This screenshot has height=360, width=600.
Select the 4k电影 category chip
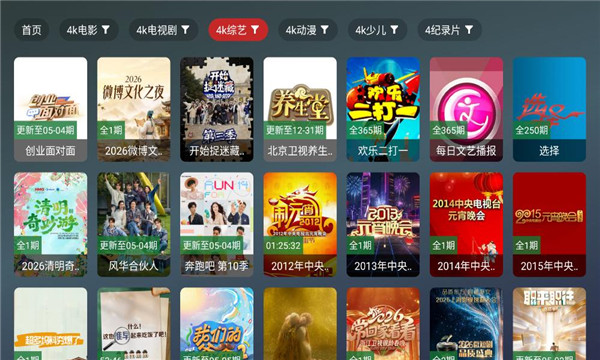[88, 30]
